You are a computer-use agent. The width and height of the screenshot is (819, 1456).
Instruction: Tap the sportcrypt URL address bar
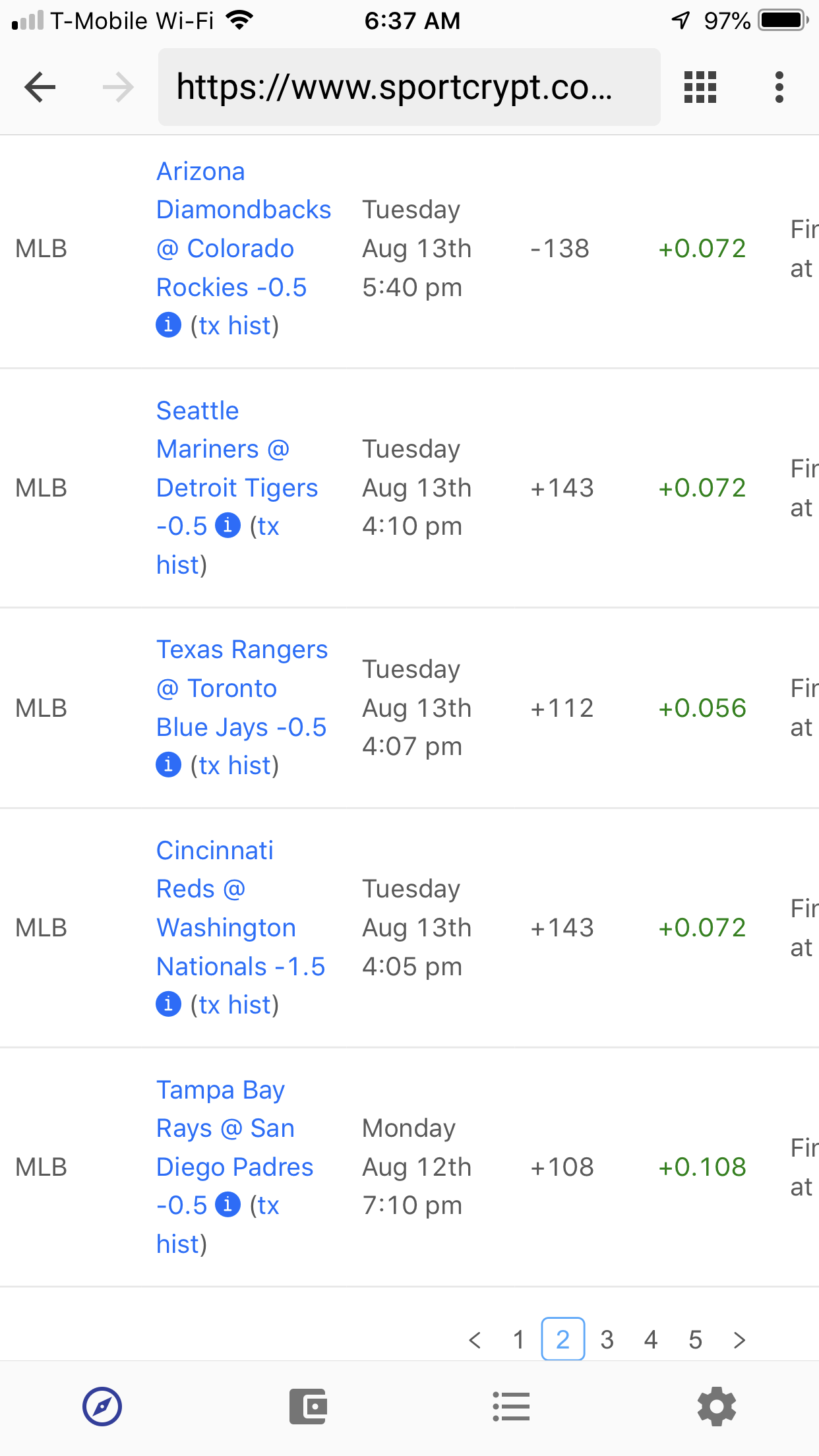[409, 87]
